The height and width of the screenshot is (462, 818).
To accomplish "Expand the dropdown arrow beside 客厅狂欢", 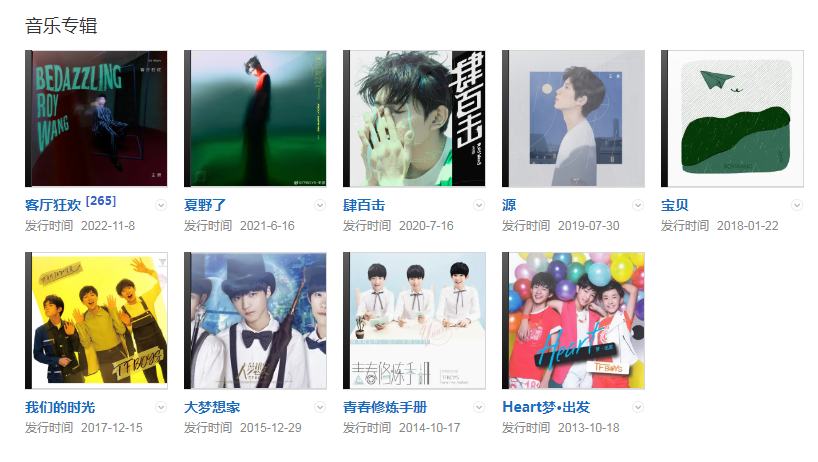I will coord(161,205).
